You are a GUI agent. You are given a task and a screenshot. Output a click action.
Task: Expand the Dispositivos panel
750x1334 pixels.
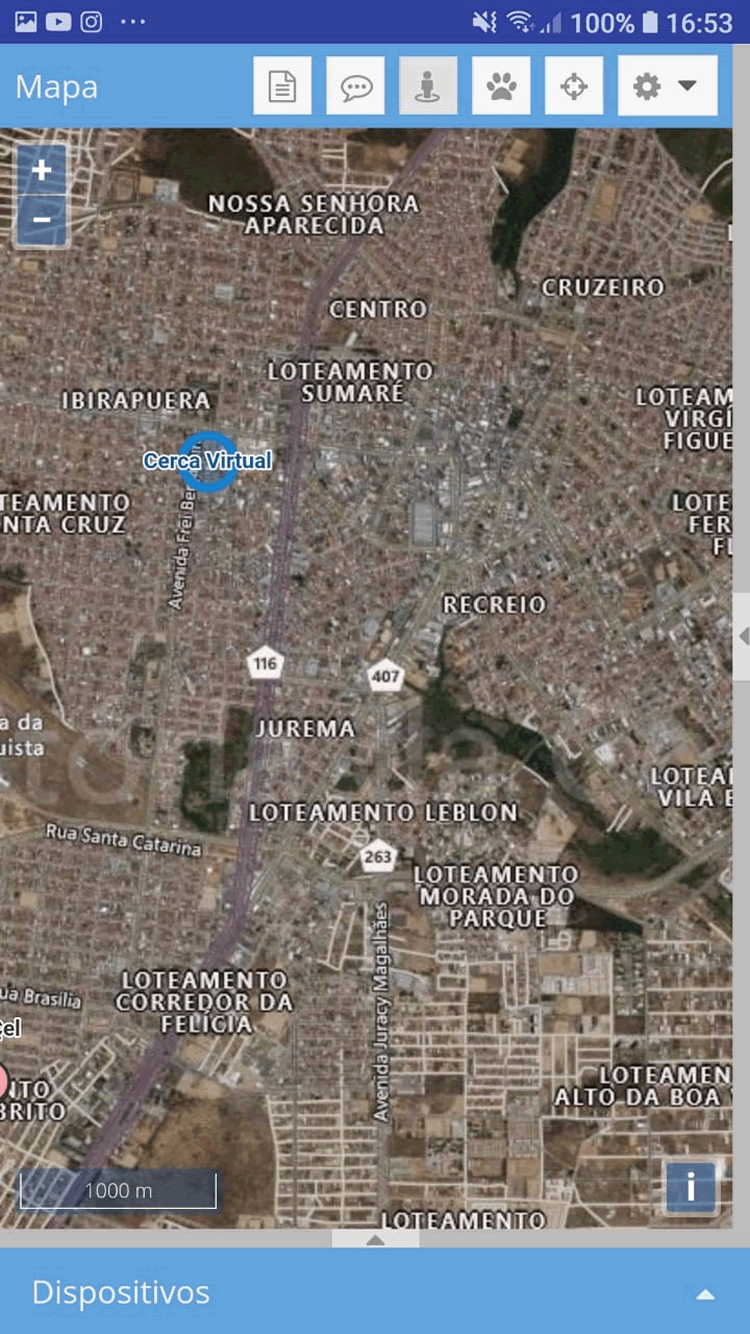coord(375,1292)
